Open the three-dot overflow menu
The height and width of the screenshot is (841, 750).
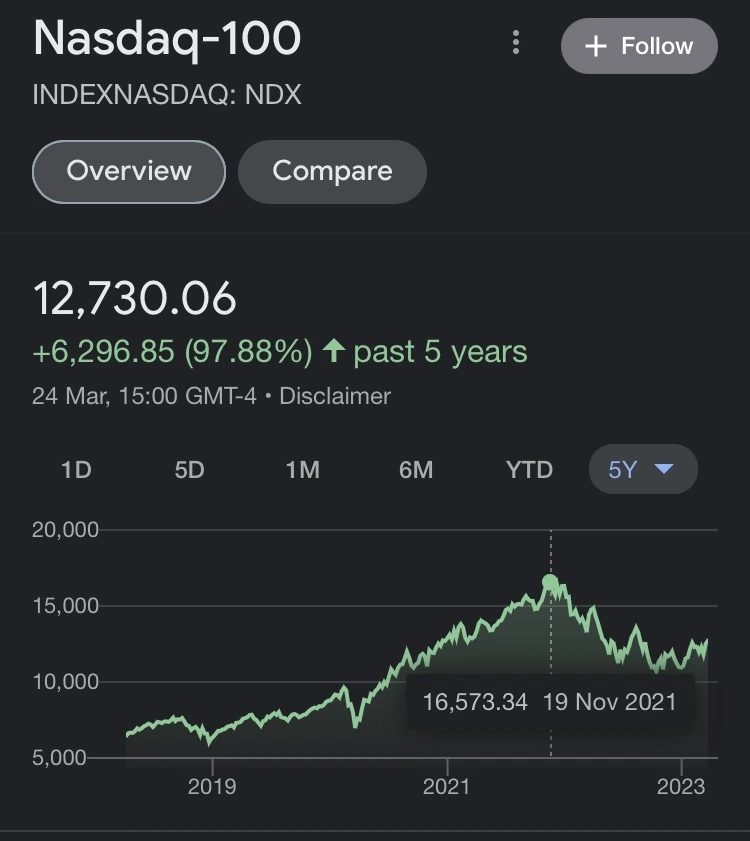(x=516, y=43)
